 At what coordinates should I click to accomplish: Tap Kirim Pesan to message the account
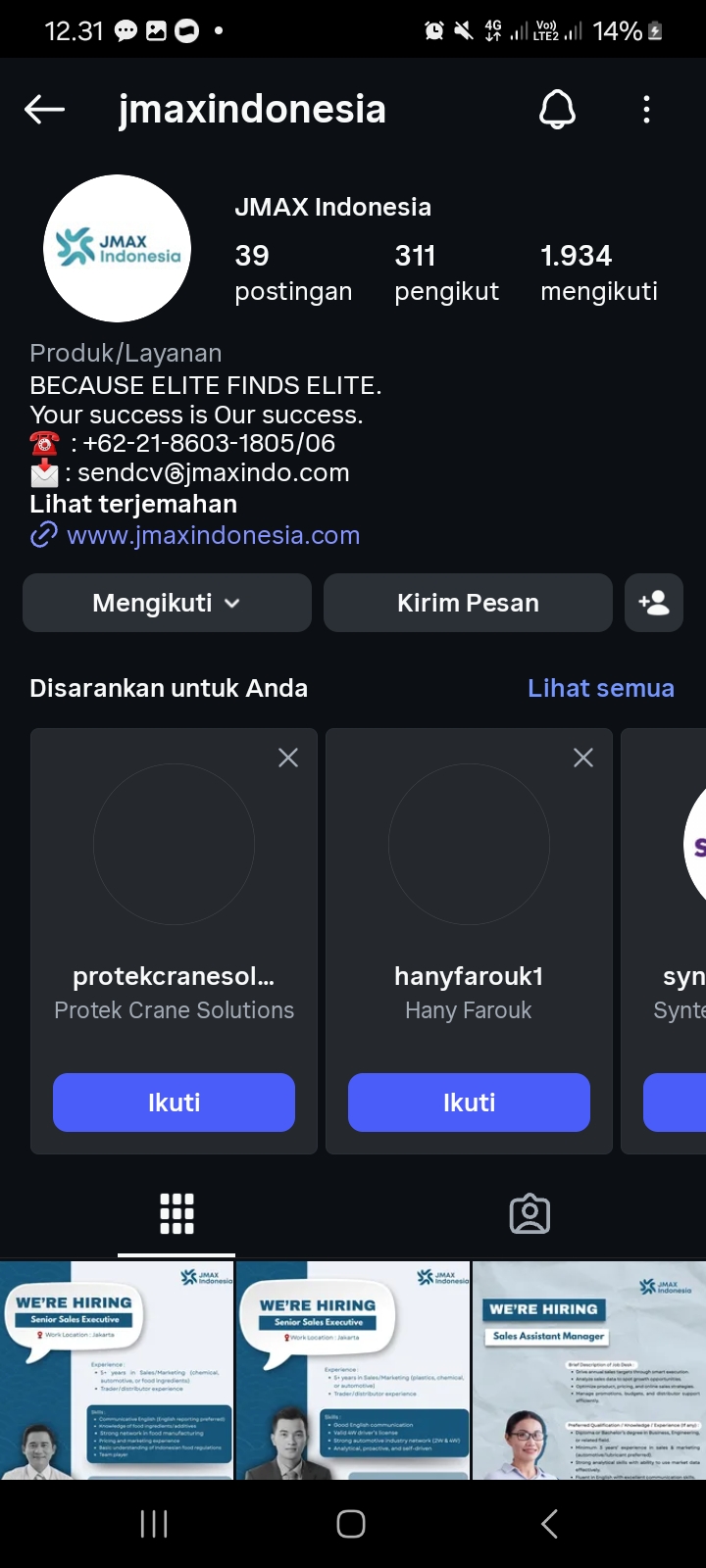[468, 603]
